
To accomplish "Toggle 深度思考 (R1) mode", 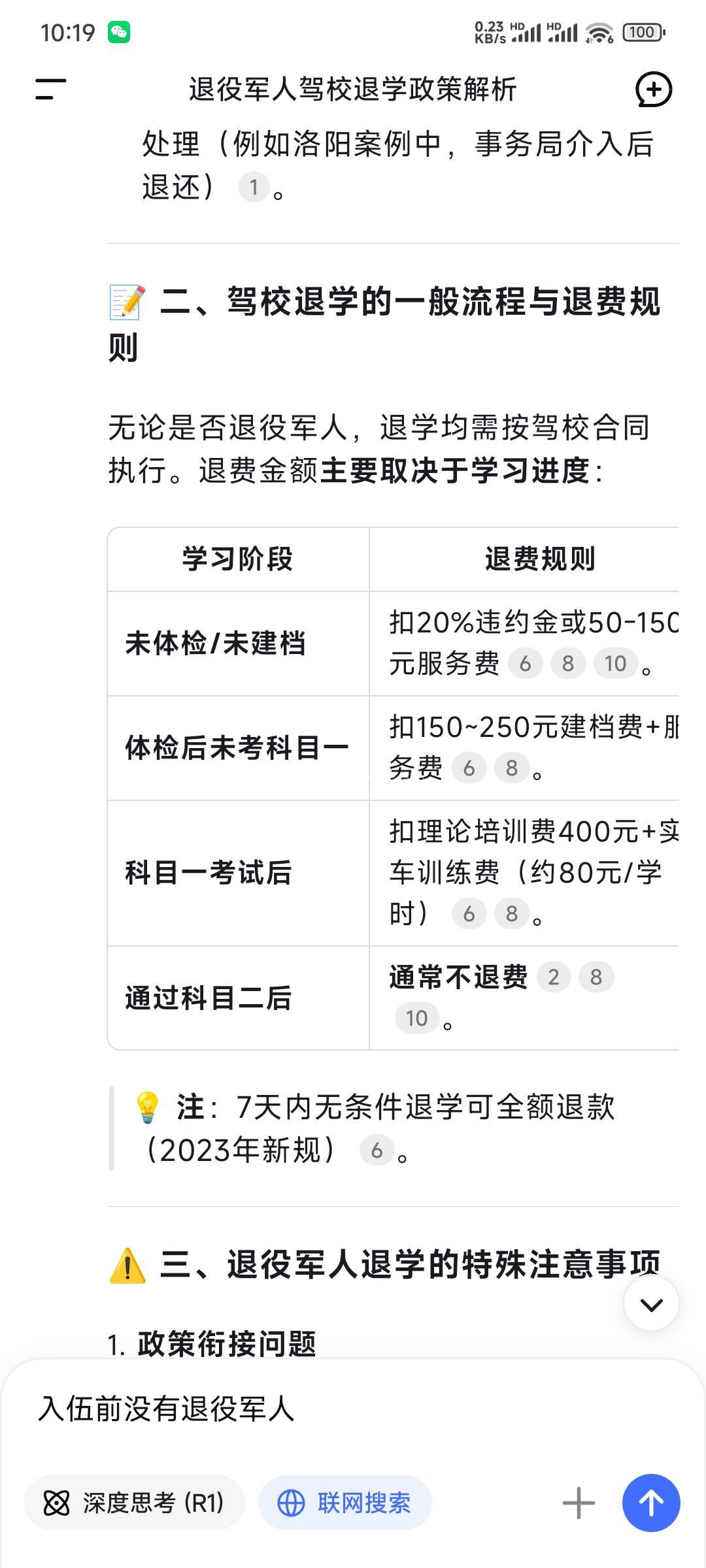I will click(135, 1503).
